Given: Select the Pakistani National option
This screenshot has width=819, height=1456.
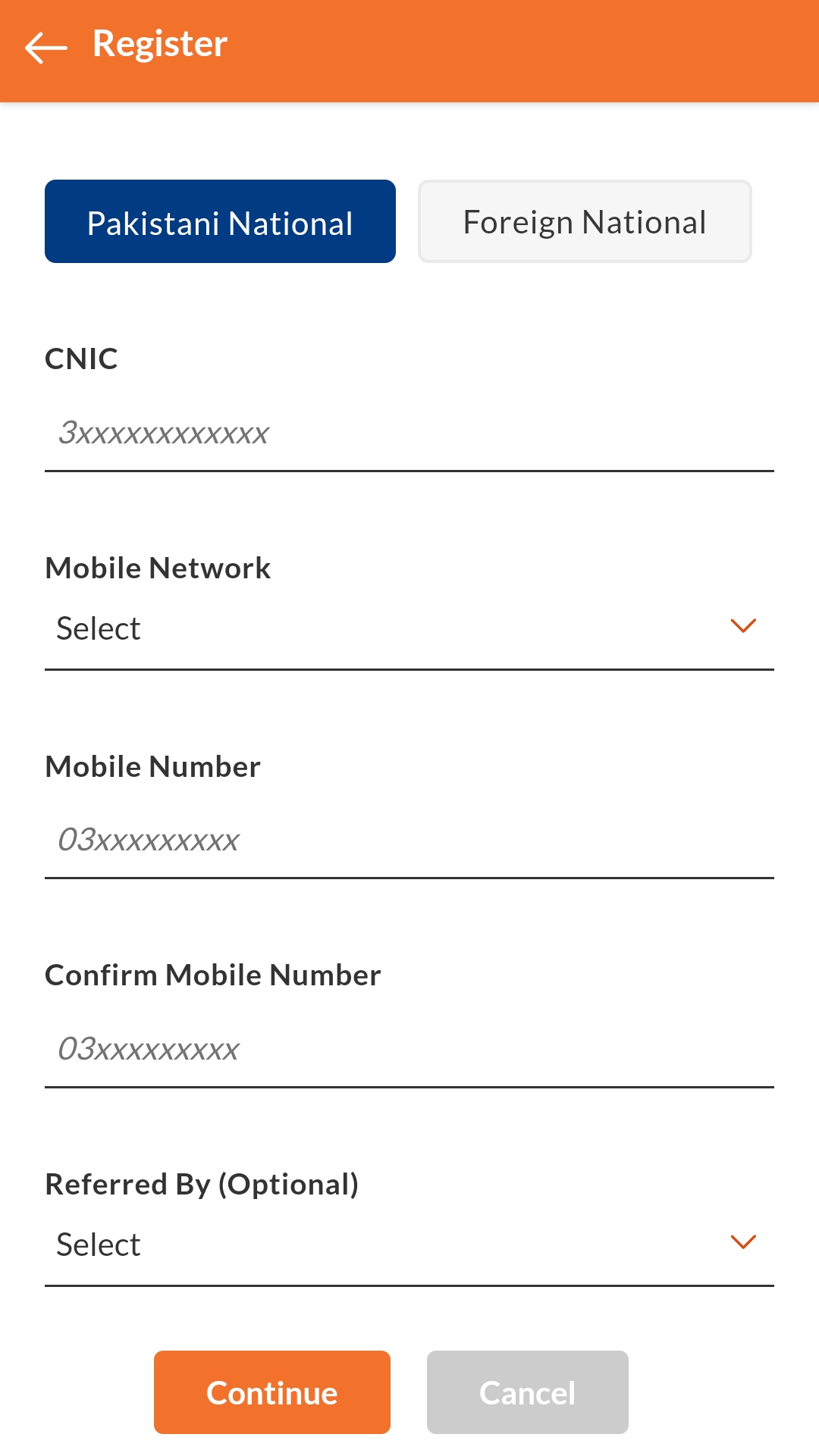Looking at the screenshot, I should coord(220,222).
